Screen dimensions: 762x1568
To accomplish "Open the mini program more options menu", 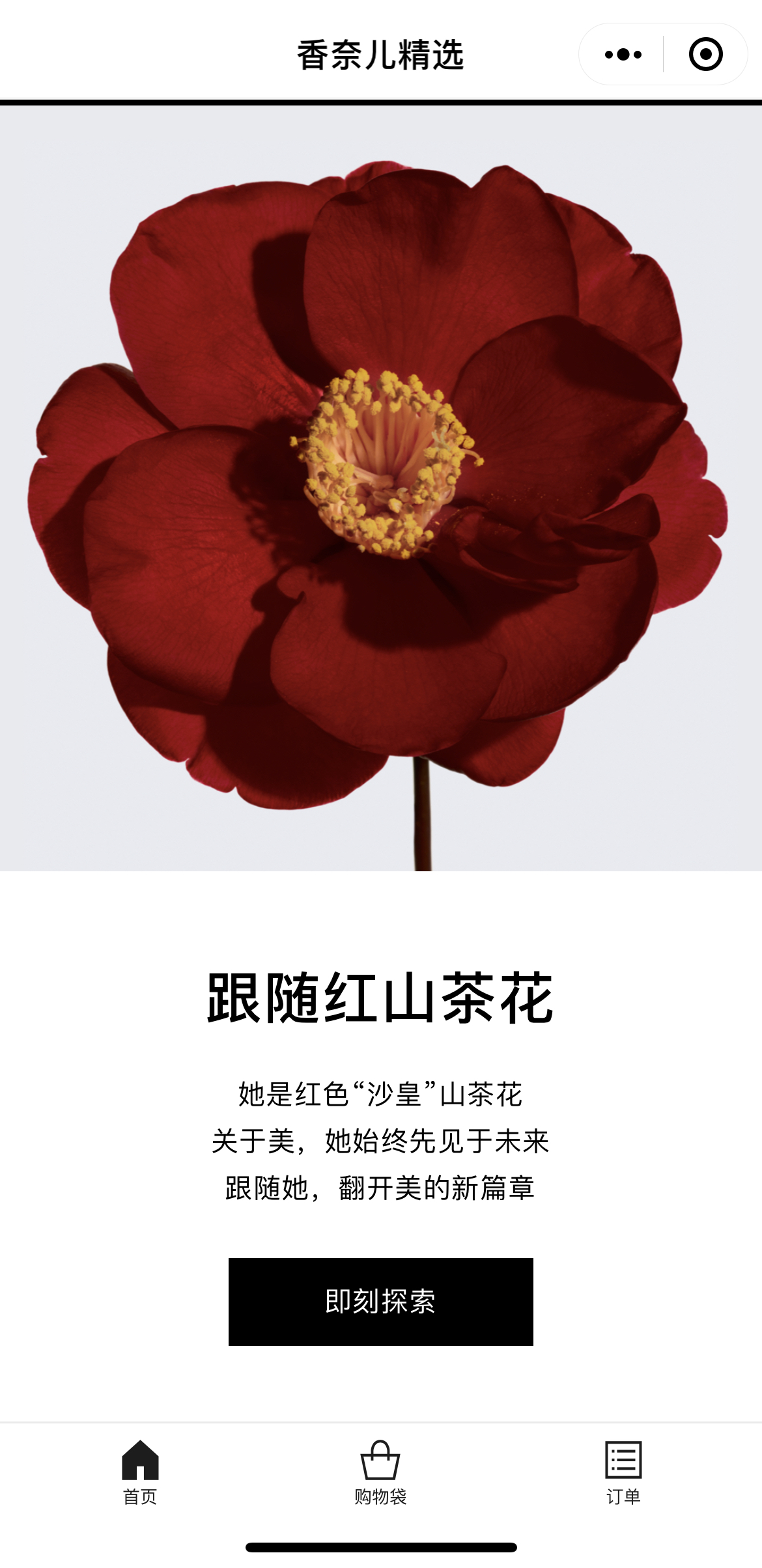I will (623, 55).
